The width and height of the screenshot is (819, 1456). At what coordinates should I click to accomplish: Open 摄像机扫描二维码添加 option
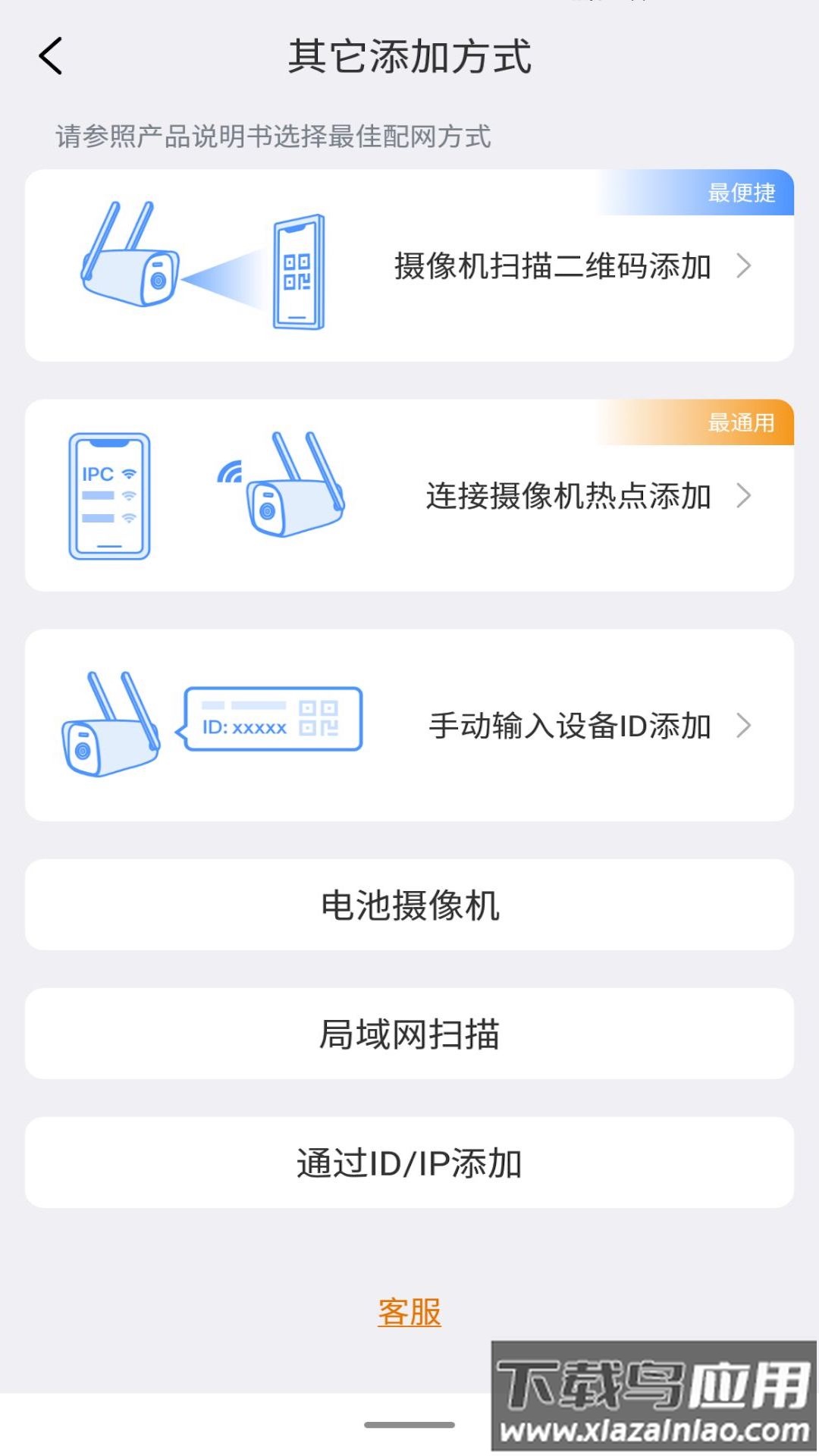click(409, 266)
